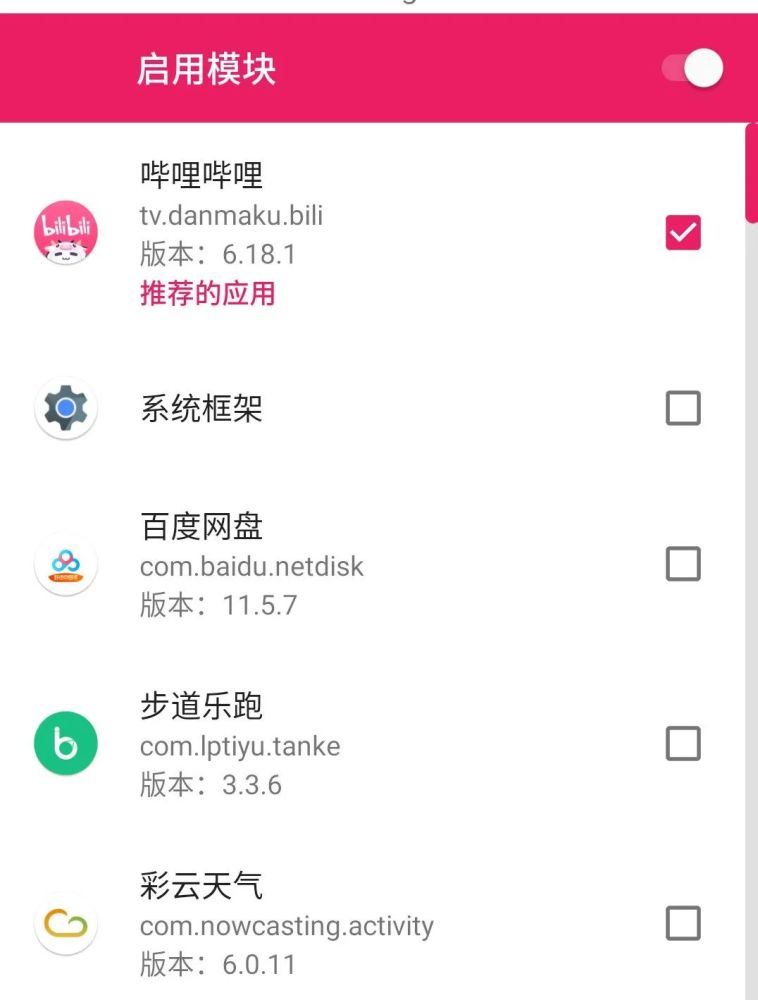Tap com.nowcasting.activity package name text
Viewport: 758px width, 1000px height.
[286, 925]
